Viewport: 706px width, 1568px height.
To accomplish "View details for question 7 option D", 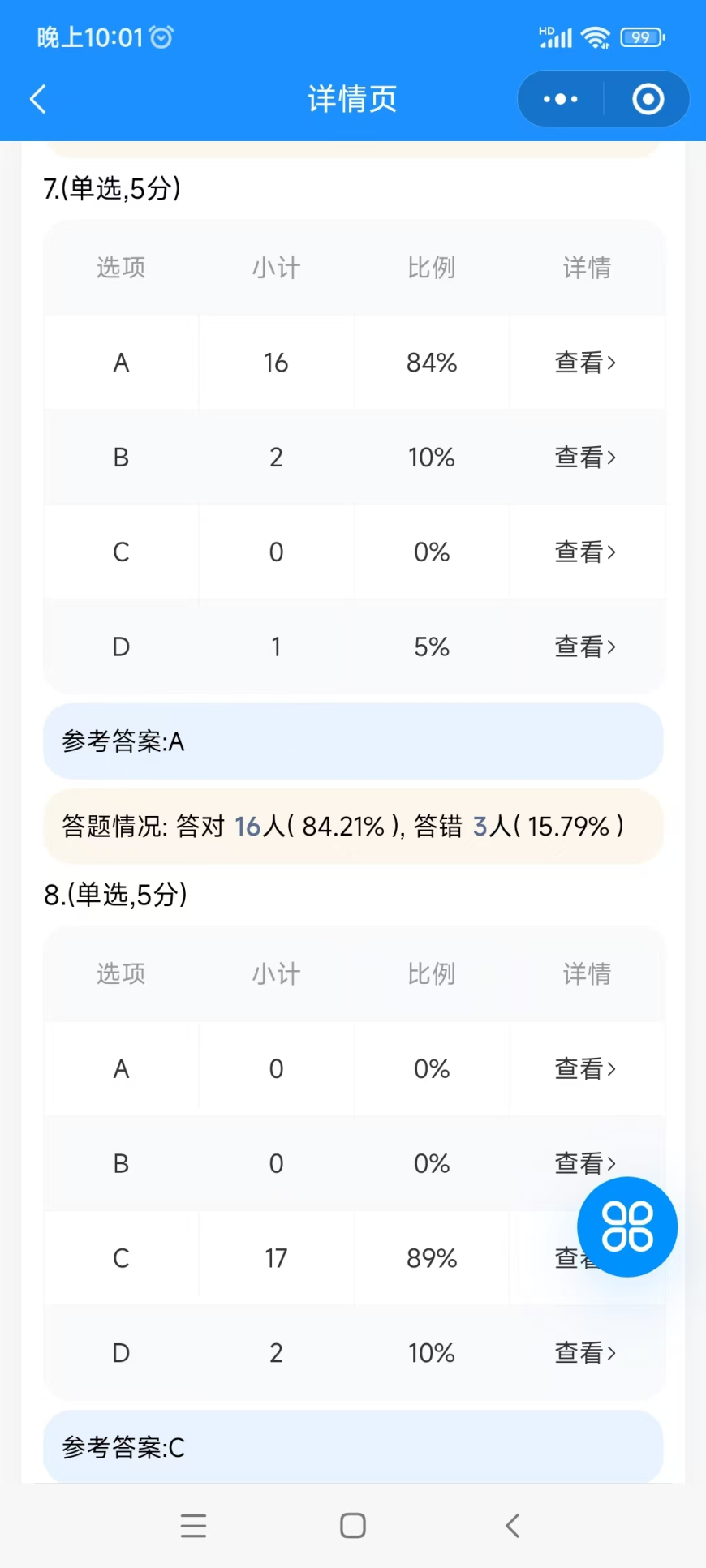I will (585, 647).
